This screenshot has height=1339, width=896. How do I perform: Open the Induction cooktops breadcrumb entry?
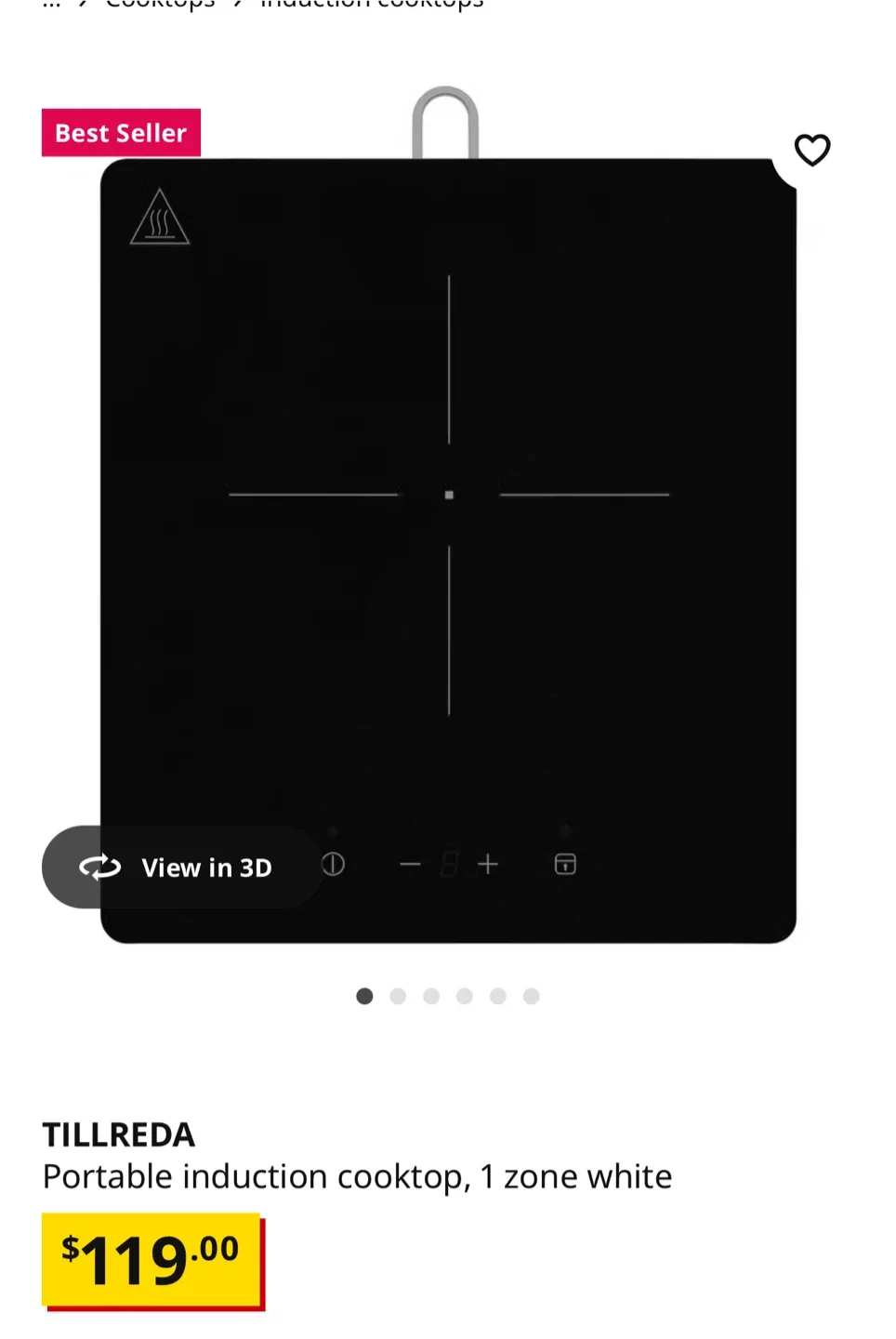(x=371, y=5)
